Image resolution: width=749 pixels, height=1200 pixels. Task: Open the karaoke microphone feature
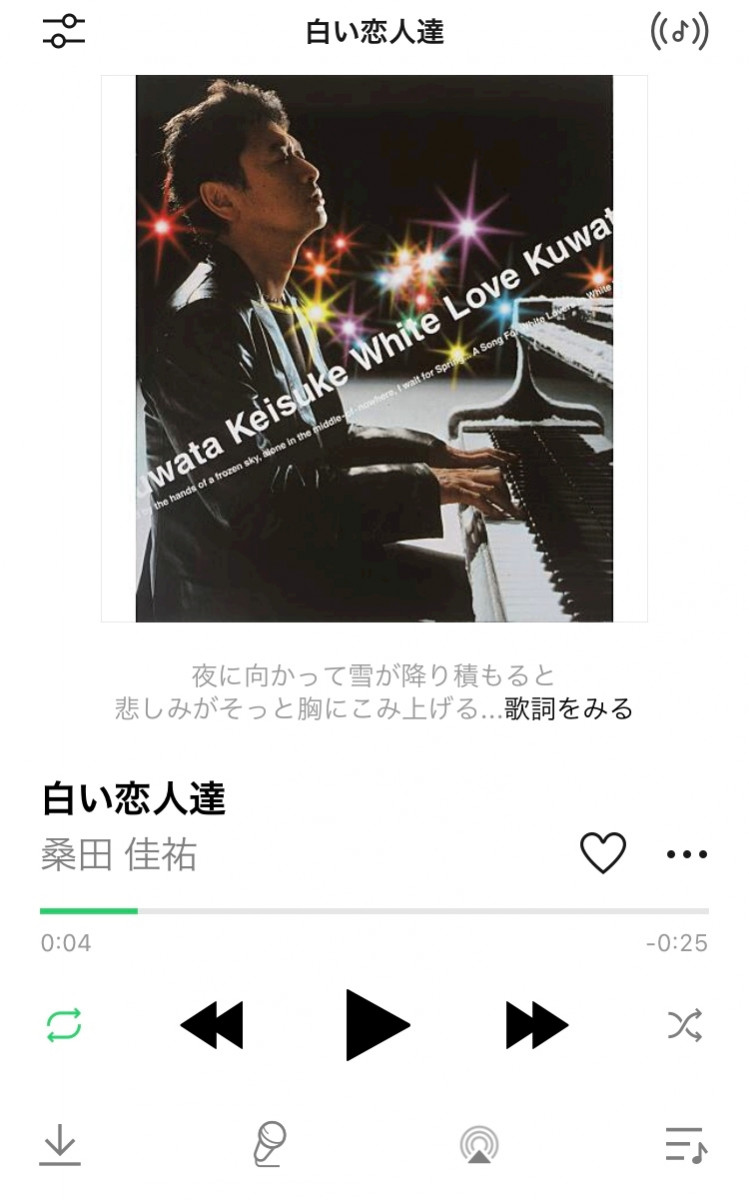tap(269, 1144)
